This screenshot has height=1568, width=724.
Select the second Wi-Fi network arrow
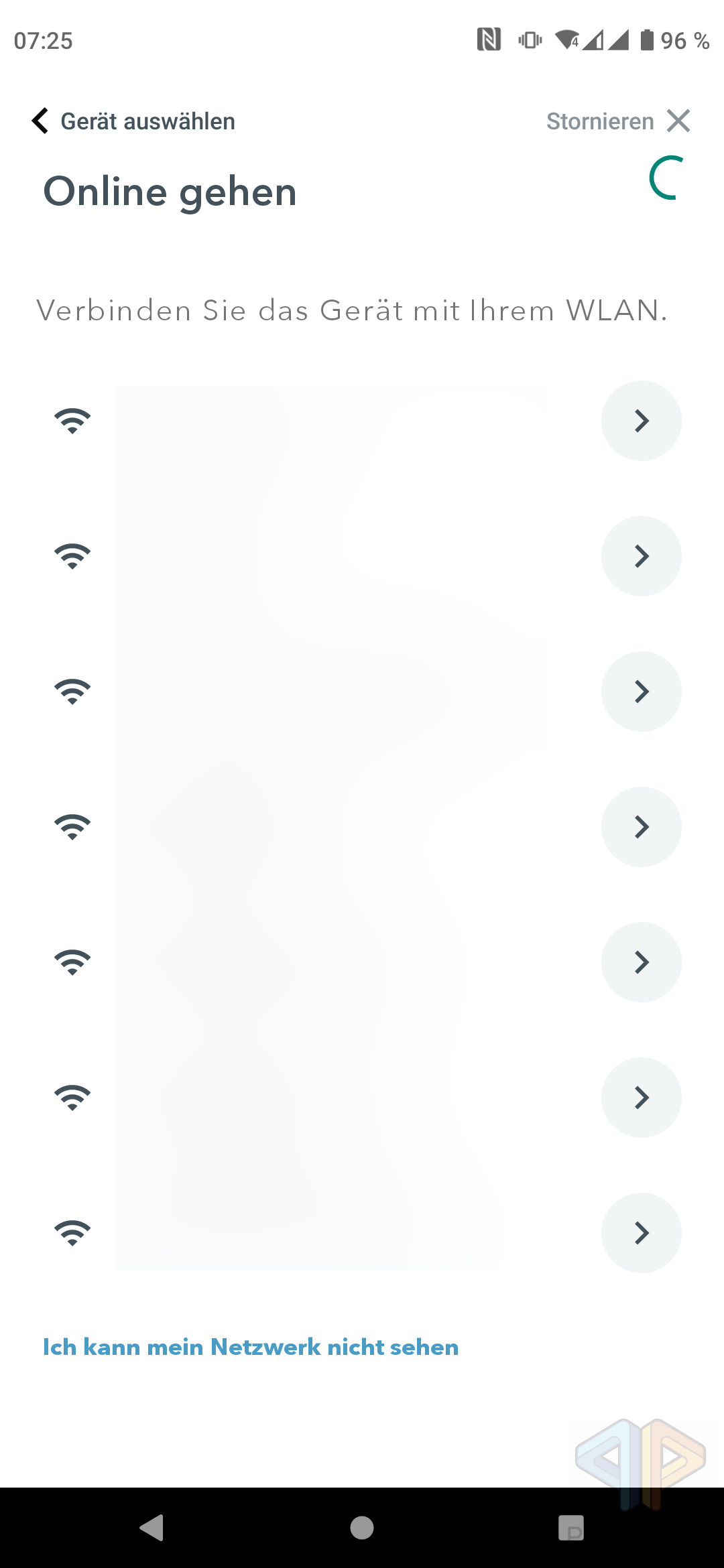click(641, 556)
